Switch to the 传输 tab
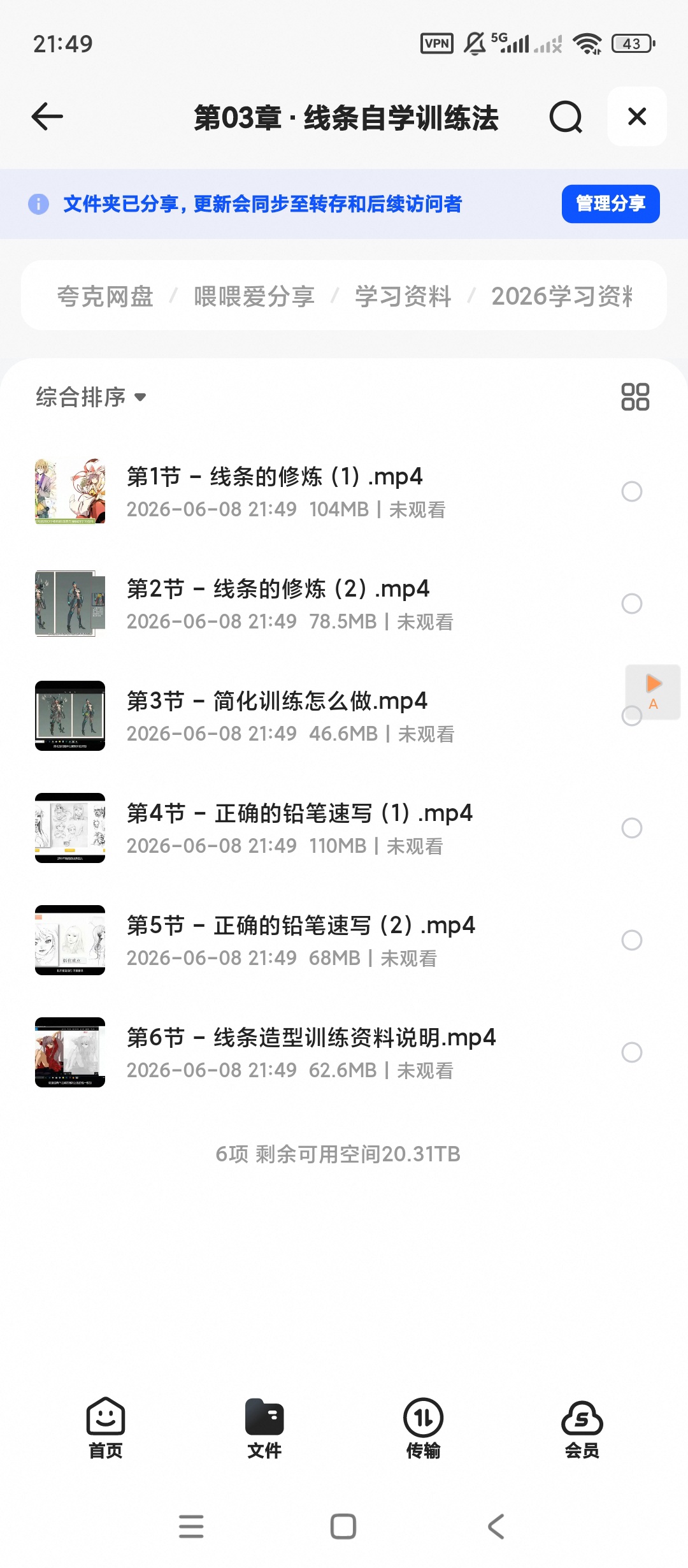Viewport: 688px width, 1568px height. click(423, 1428)
